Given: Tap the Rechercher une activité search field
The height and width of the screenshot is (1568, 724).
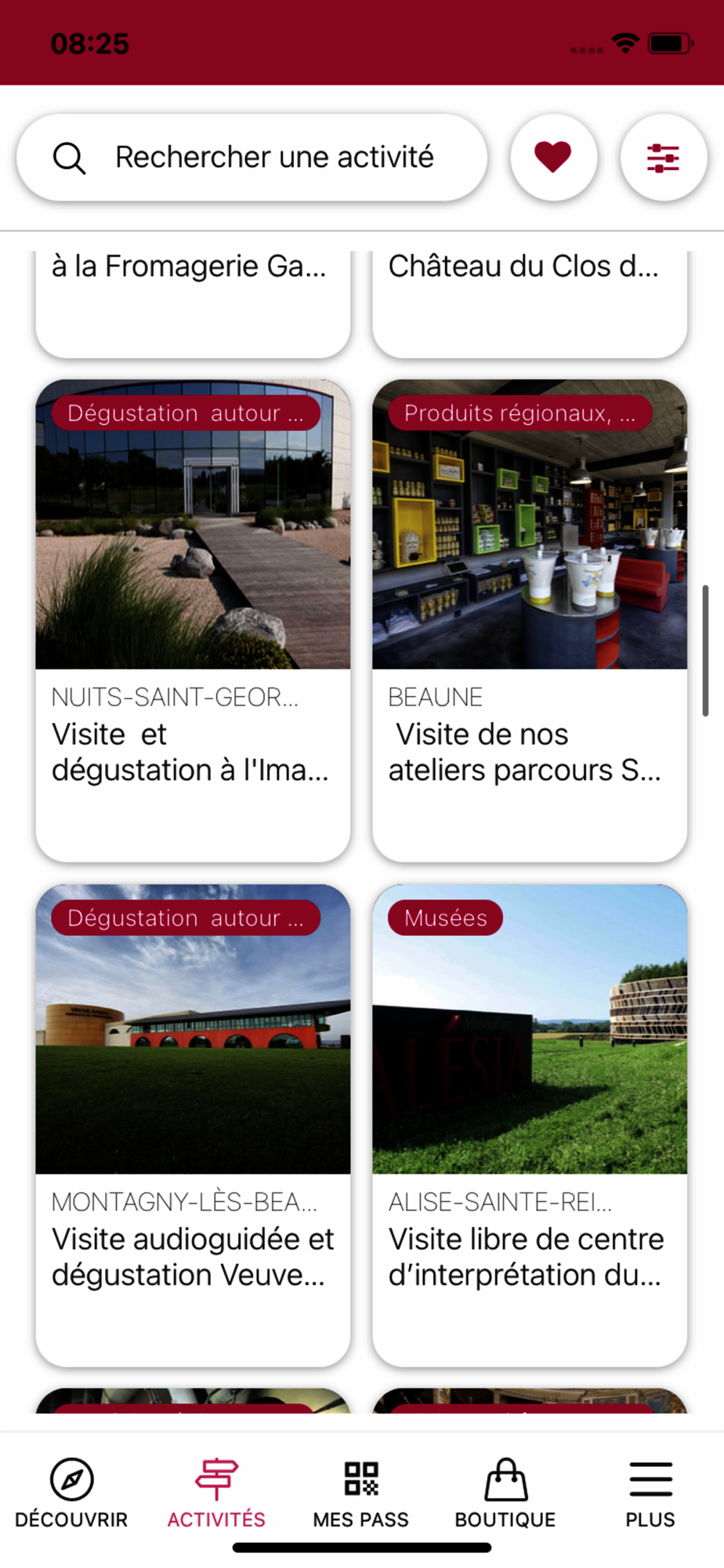Looking at the screenshot, I should (x=252, y=158).
